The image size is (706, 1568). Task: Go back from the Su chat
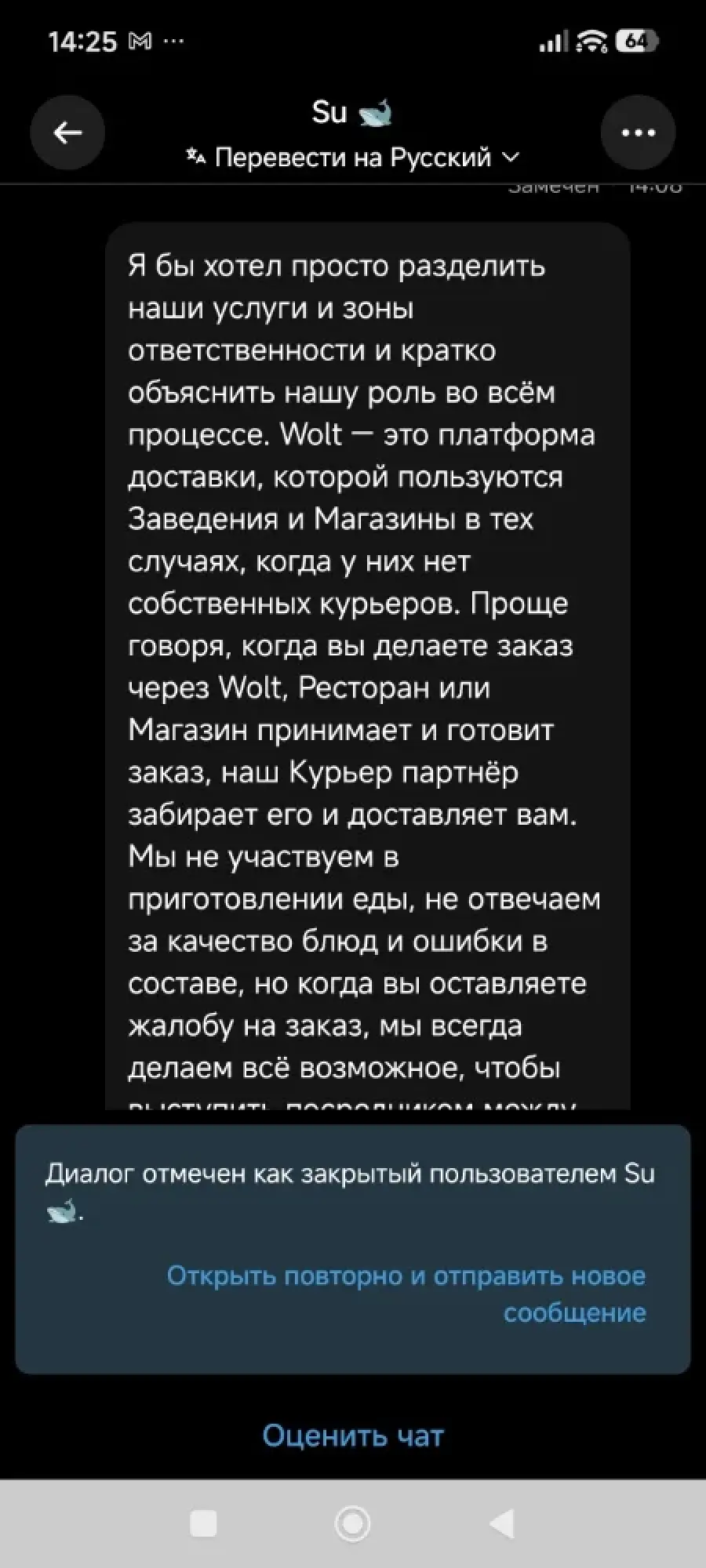pos(67,133)
